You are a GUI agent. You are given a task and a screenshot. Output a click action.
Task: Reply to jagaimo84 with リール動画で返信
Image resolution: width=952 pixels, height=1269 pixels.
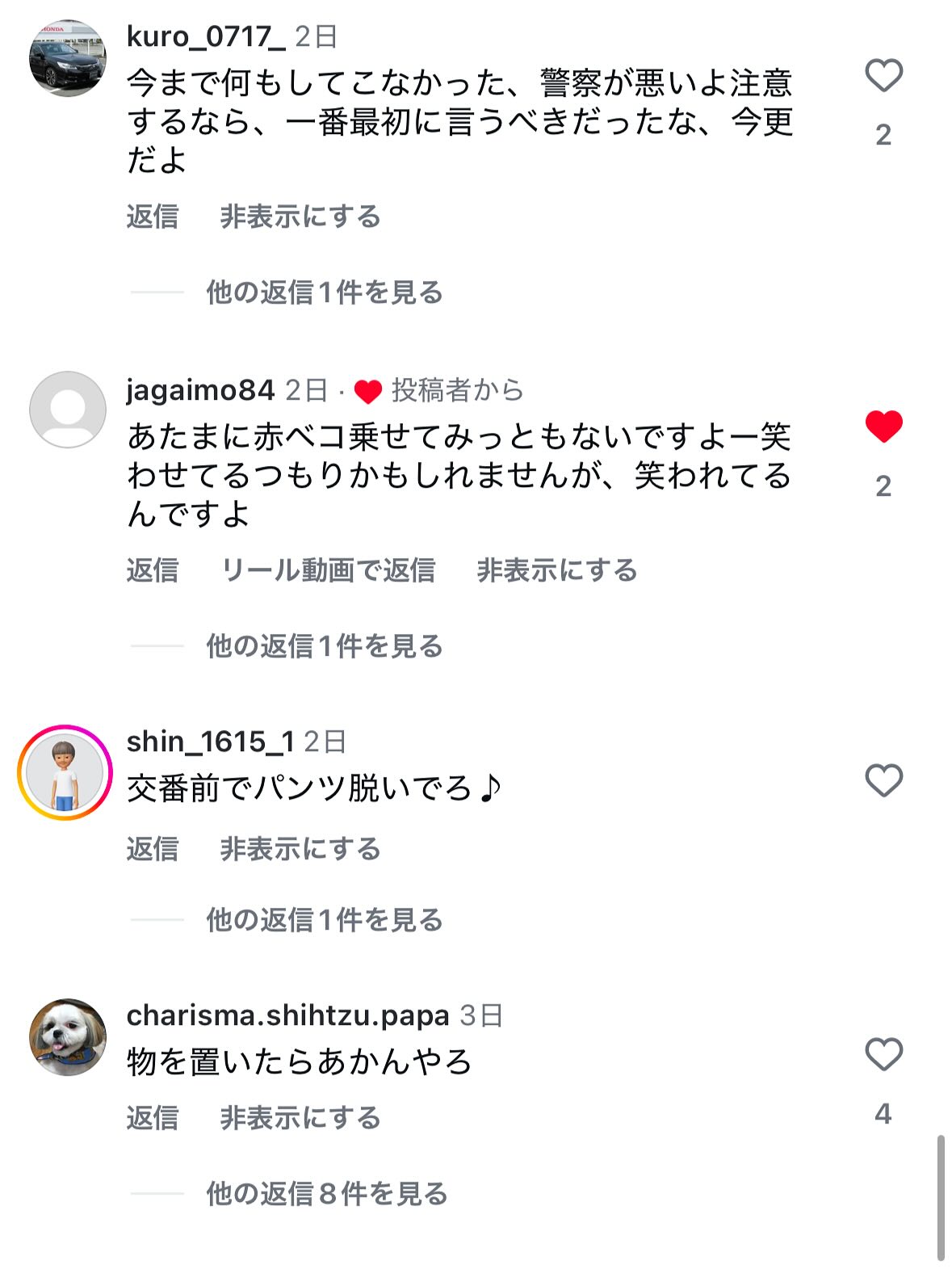pyautogui.click(x=328, y=570)
